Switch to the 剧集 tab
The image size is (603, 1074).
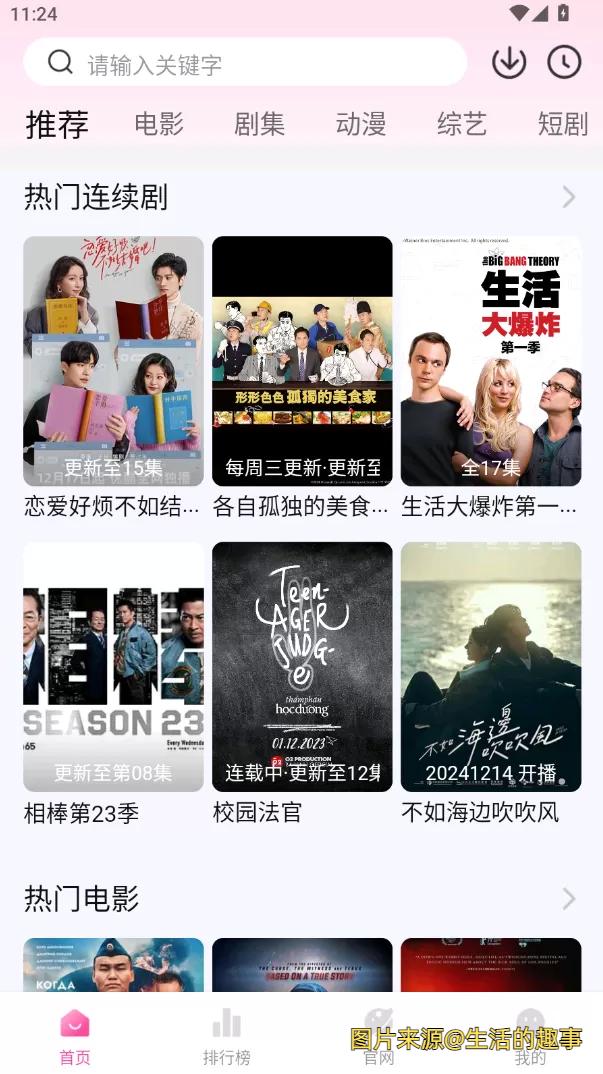259,124
